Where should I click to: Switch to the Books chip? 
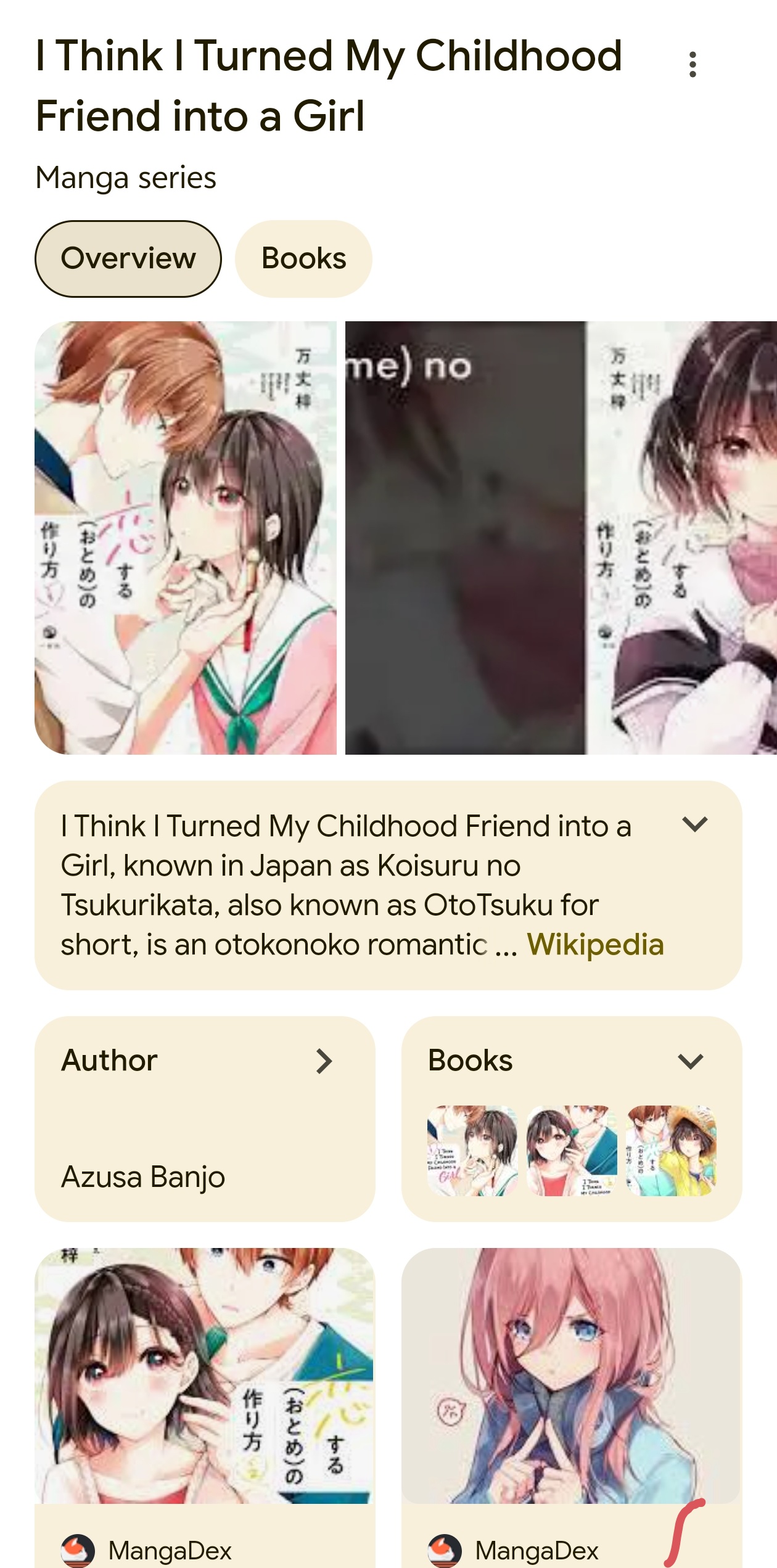coord(303,259)
